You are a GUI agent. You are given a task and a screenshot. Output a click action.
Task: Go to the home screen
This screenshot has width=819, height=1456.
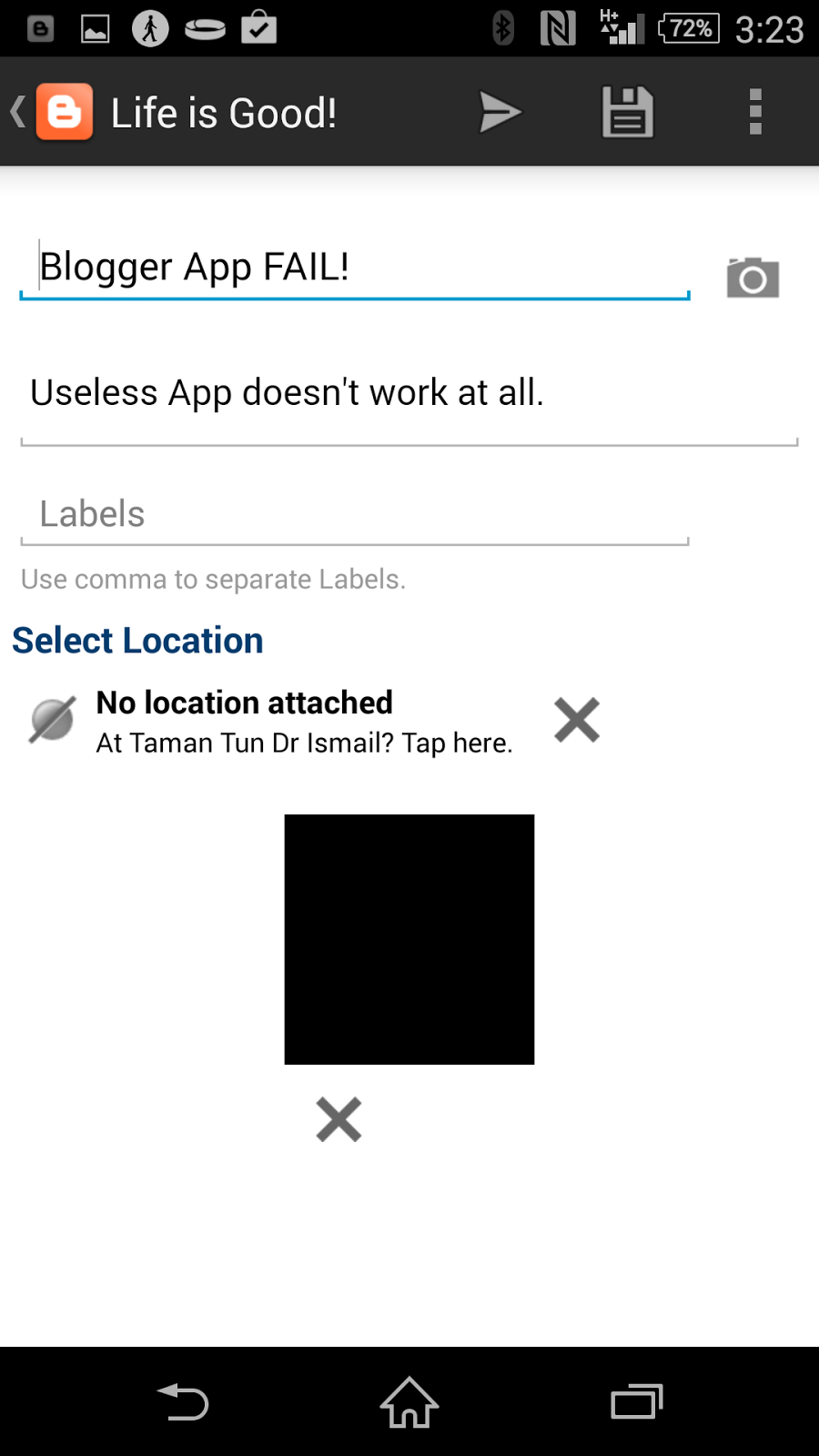409,1401
